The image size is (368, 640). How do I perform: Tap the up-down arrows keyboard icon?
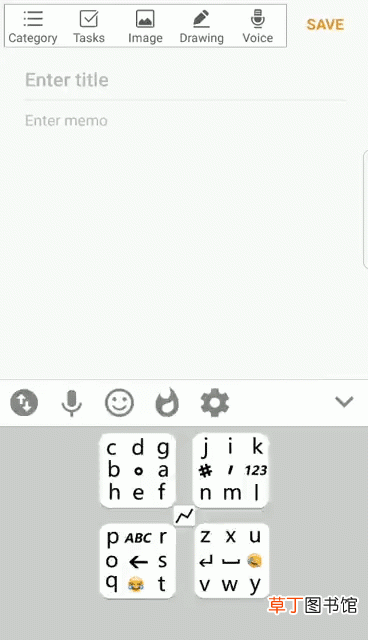click(x=24, y=402)
